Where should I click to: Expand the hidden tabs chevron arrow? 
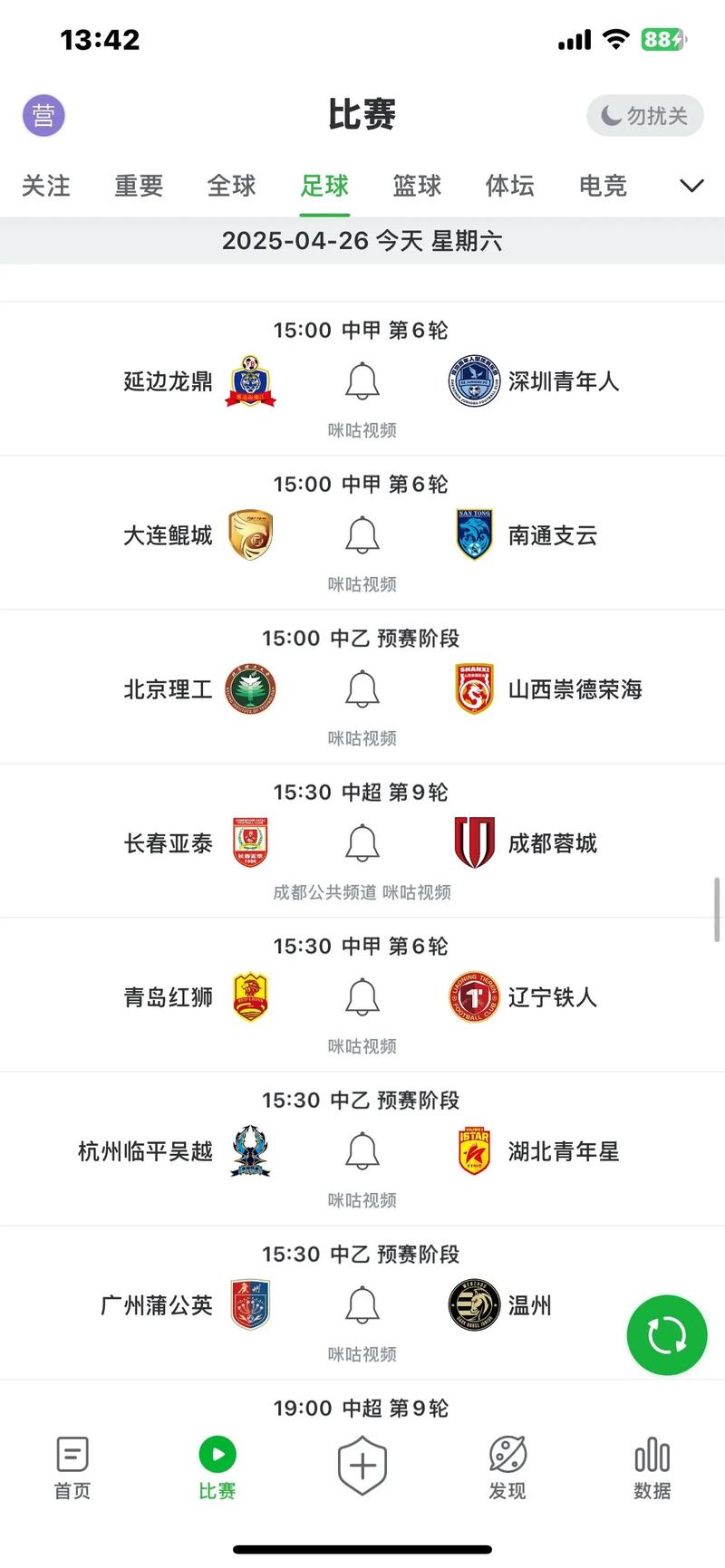(x=691, y=185)
